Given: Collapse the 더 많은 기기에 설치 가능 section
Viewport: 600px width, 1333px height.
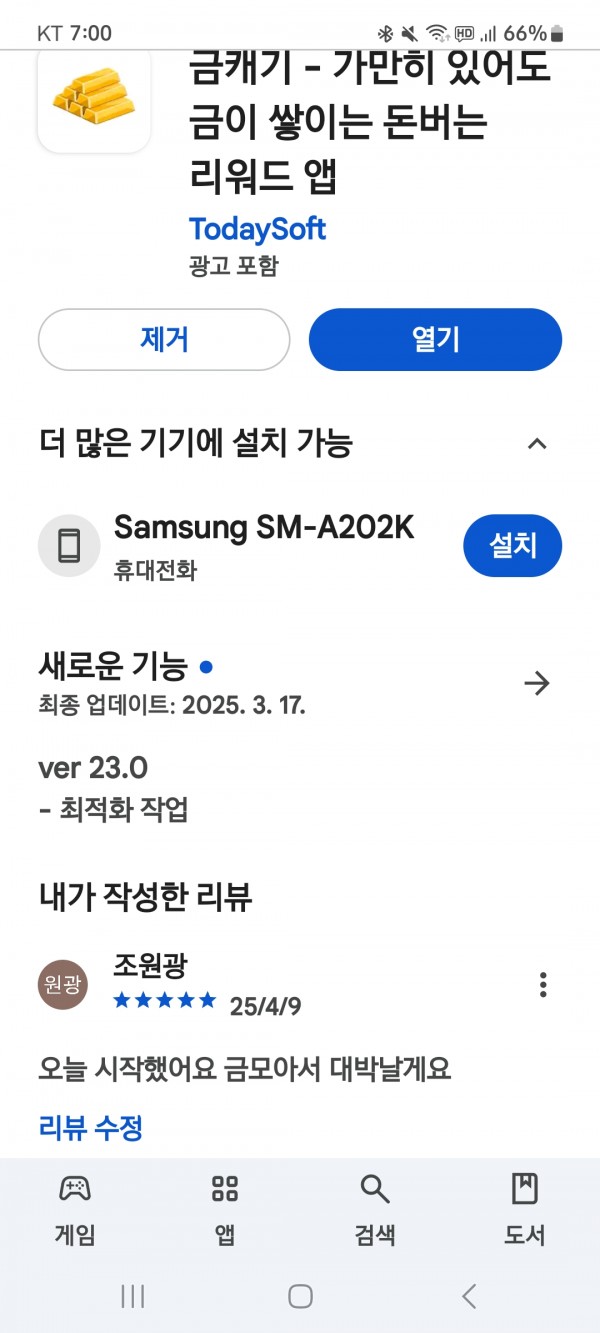Looking at the screenshot, I should tap(537, 443).
